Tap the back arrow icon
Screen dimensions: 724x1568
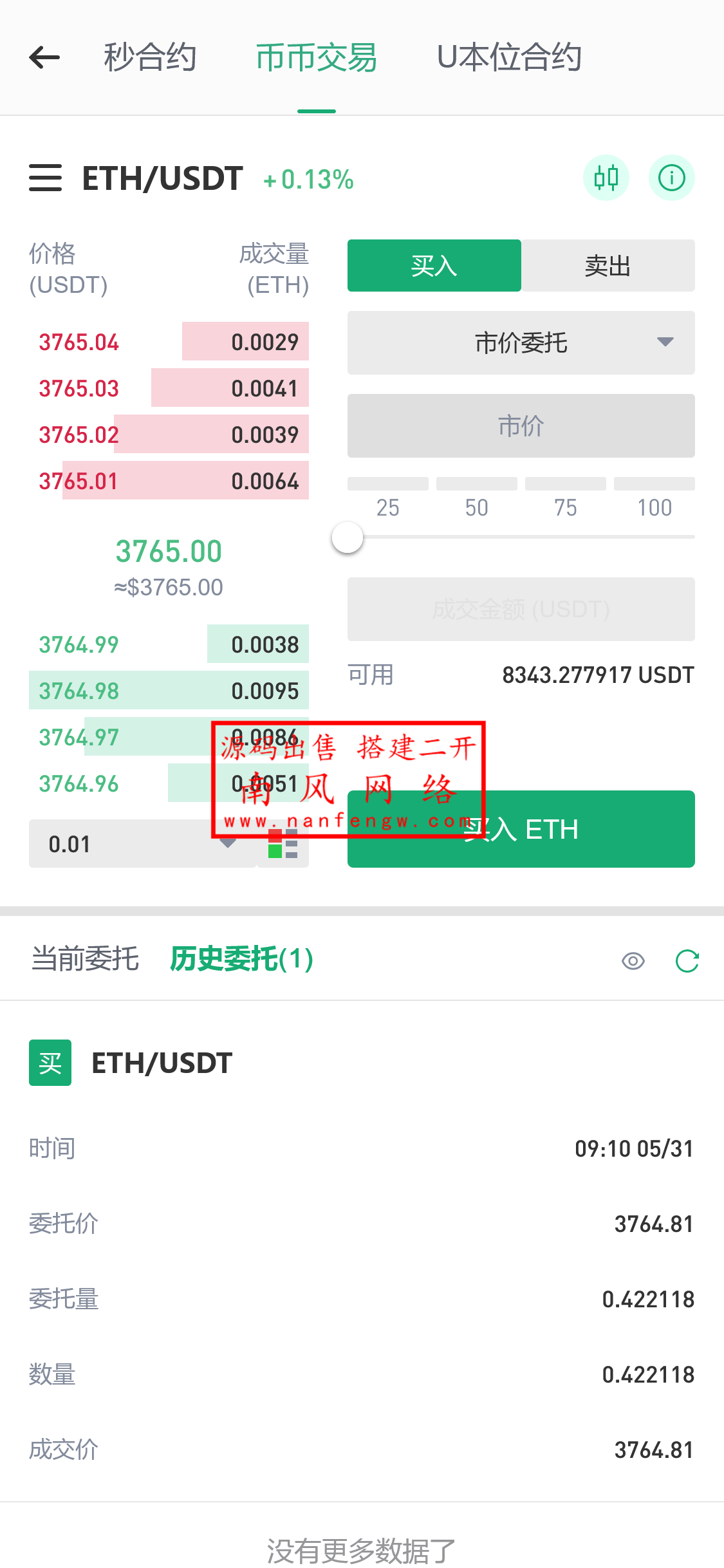(x=43, y=57)
